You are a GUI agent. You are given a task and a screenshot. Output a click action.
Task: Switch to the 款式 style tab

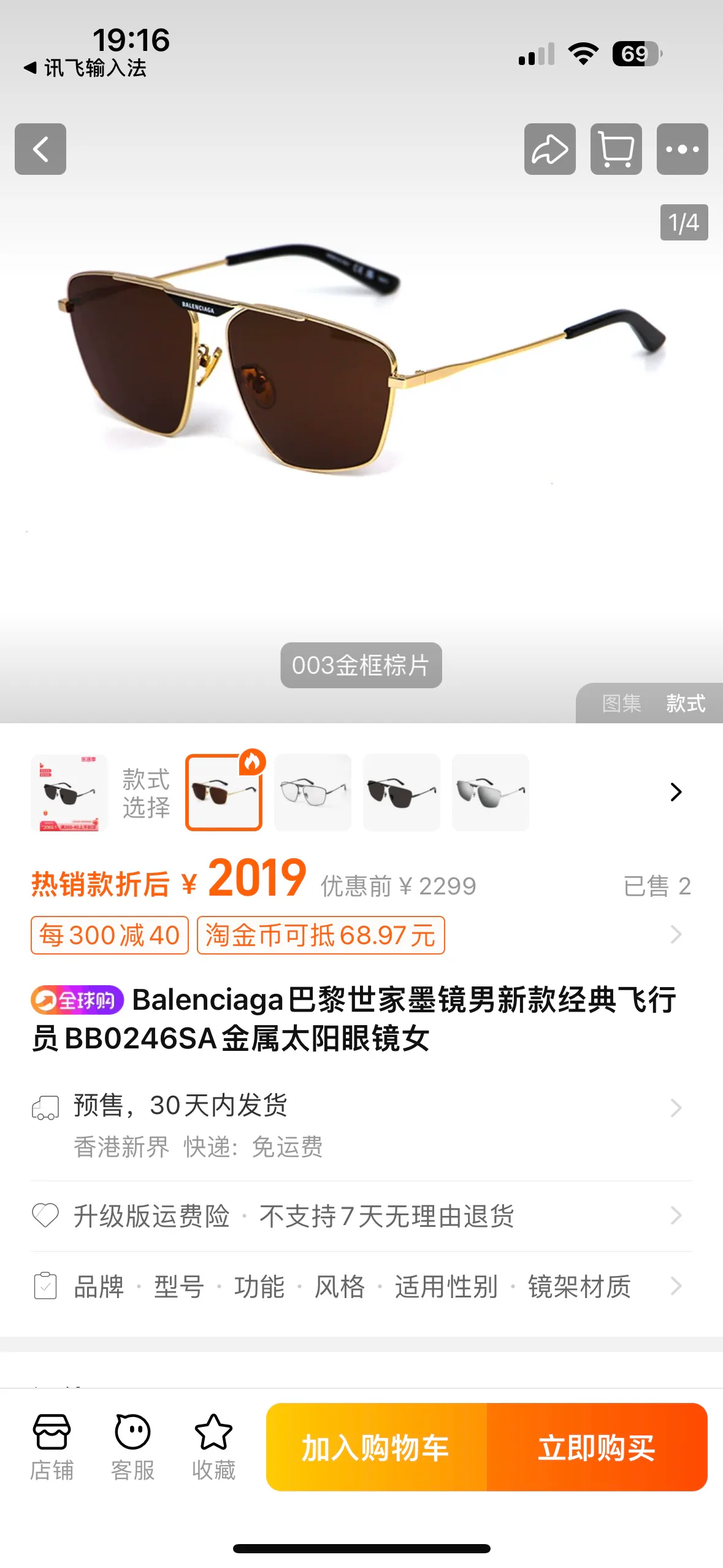pyautogui.click(x=686, y=703)
